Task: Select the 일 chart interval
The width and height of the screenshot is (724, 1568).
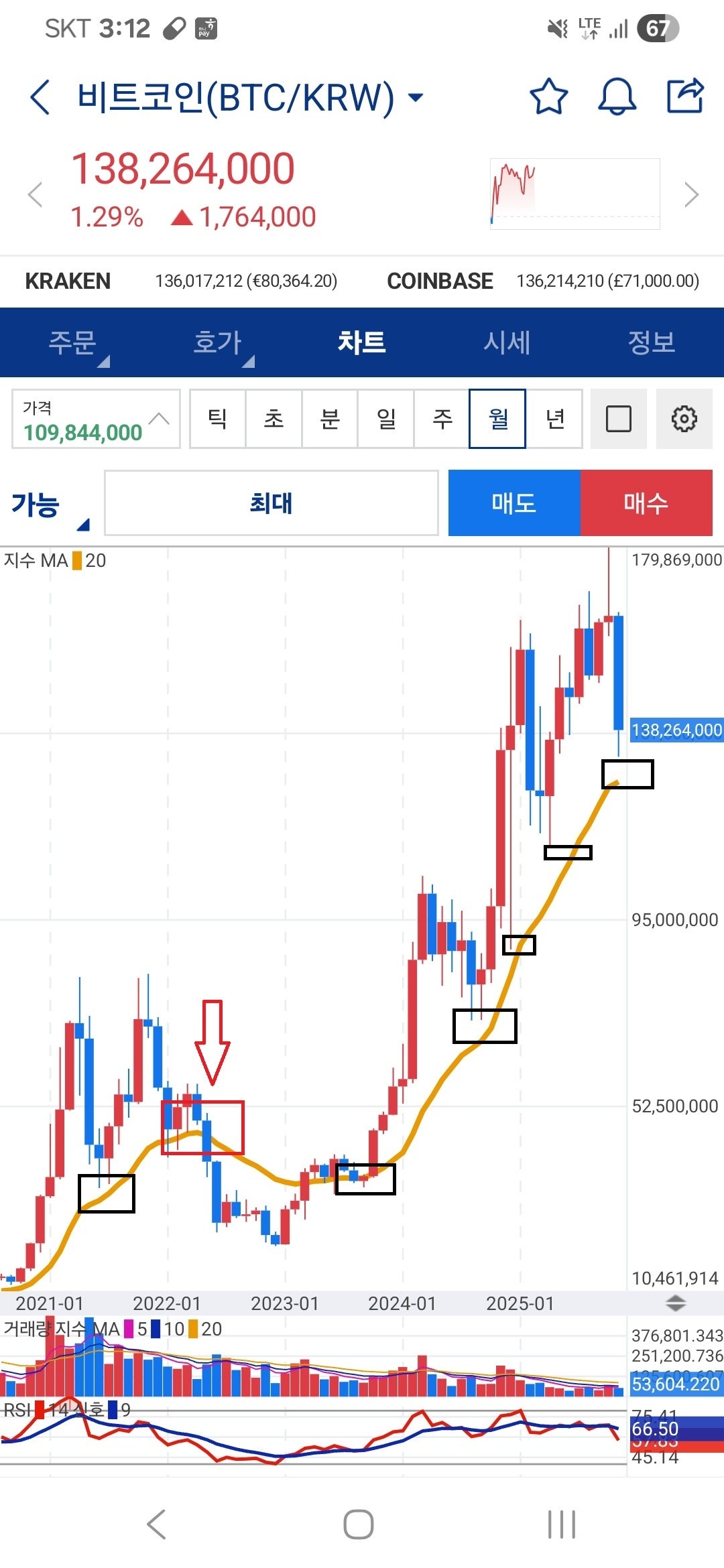Action: [386, 419]
